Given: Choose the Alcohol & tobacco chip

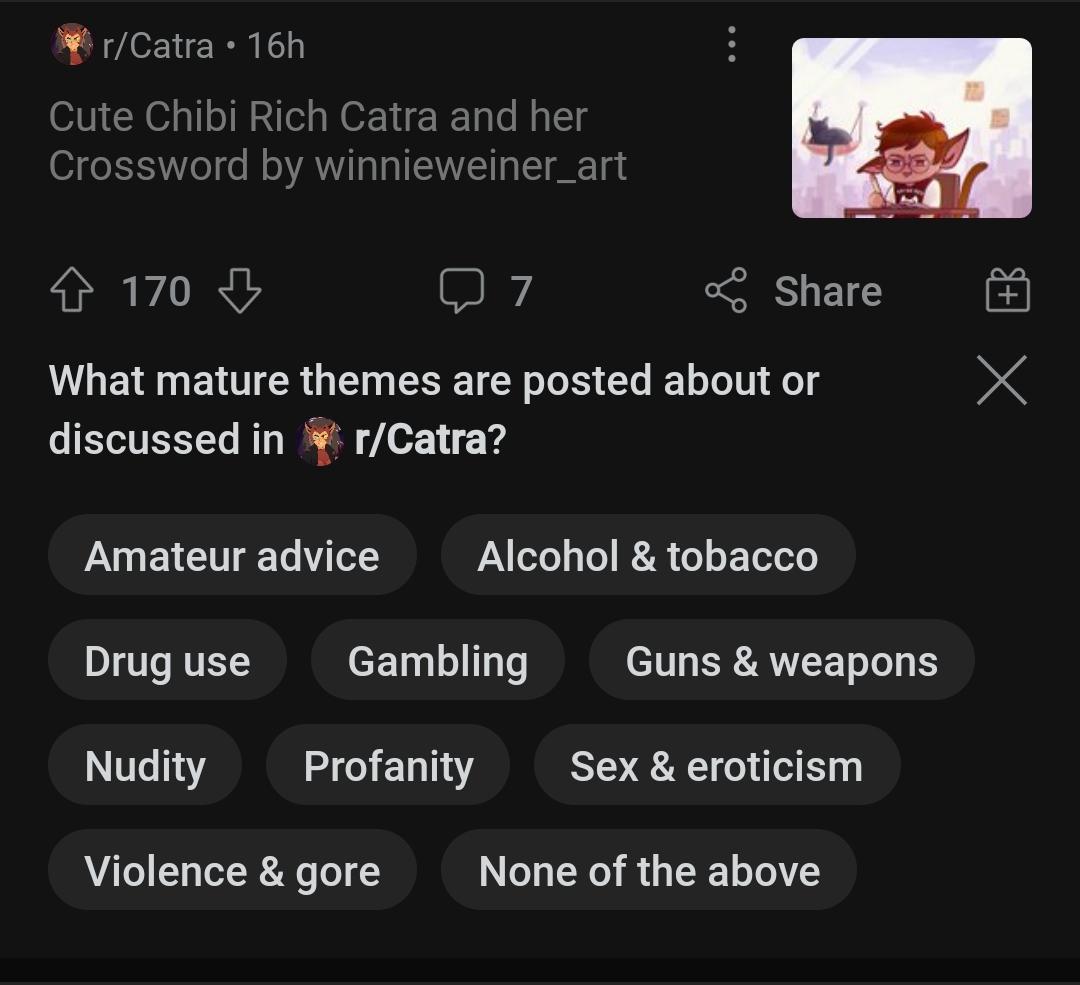Looking at the screenshot, I should [x=647, y=556].
